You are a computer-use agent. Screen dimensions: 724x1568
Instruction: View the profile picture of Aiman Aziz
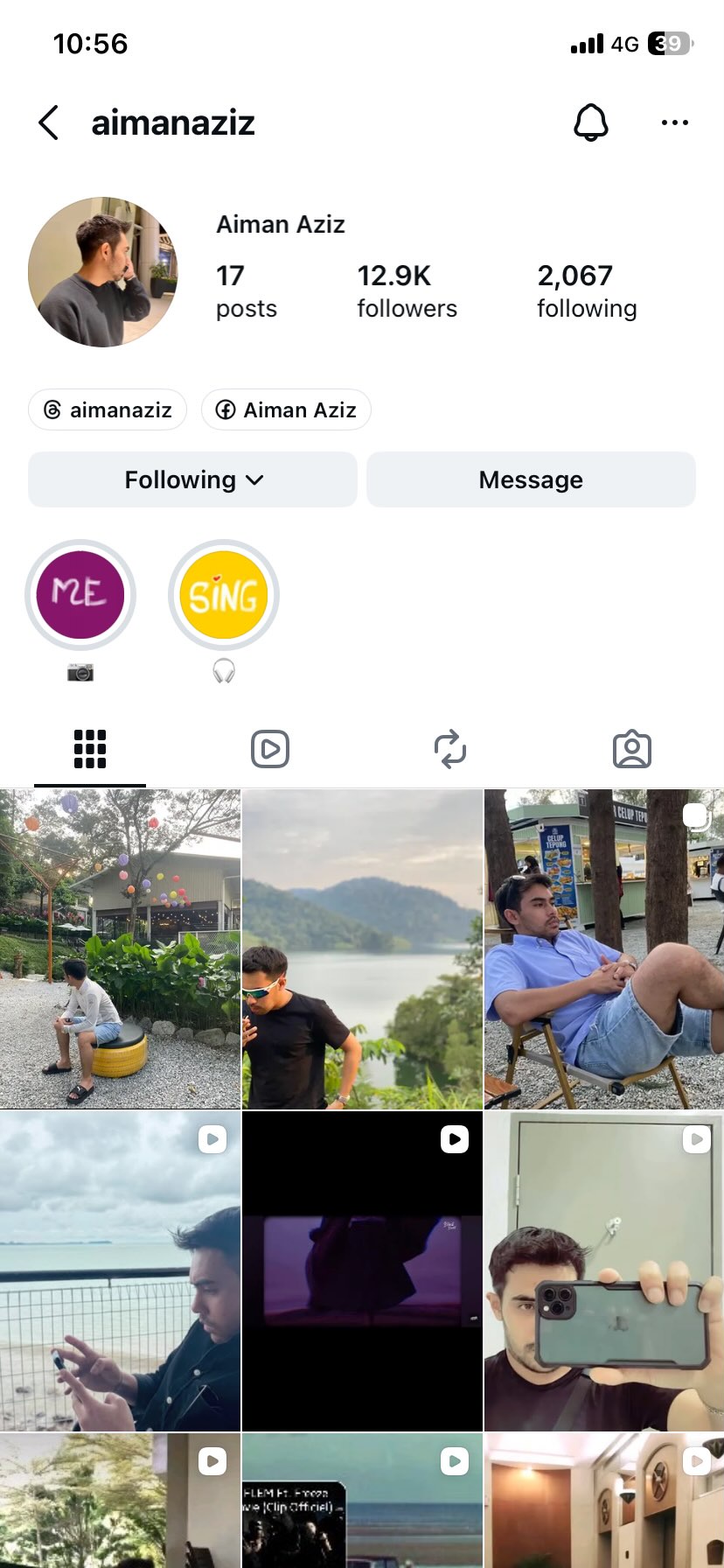(x=103, y=272)
